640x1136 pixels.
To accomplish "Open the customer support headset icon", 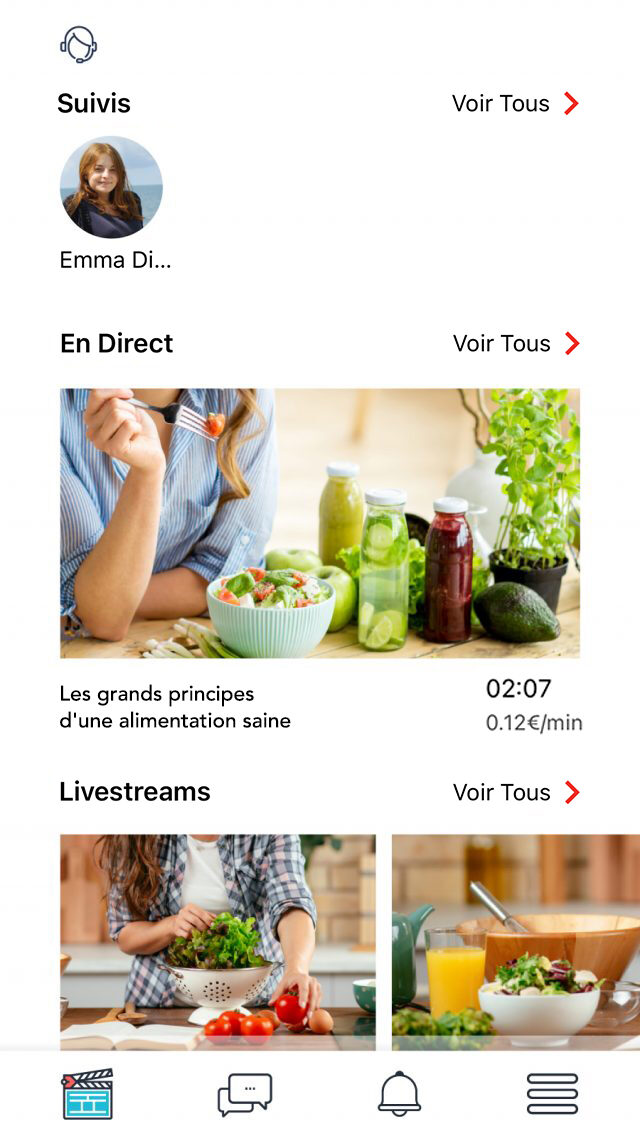I will coord(78,44).
